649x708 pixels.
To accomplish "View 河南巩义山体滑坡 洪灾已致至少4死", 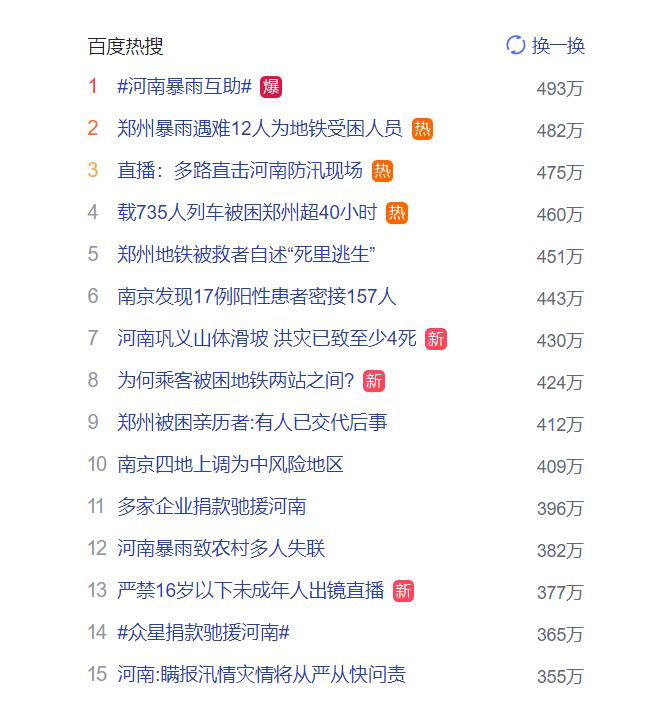I will pos(266,339).
